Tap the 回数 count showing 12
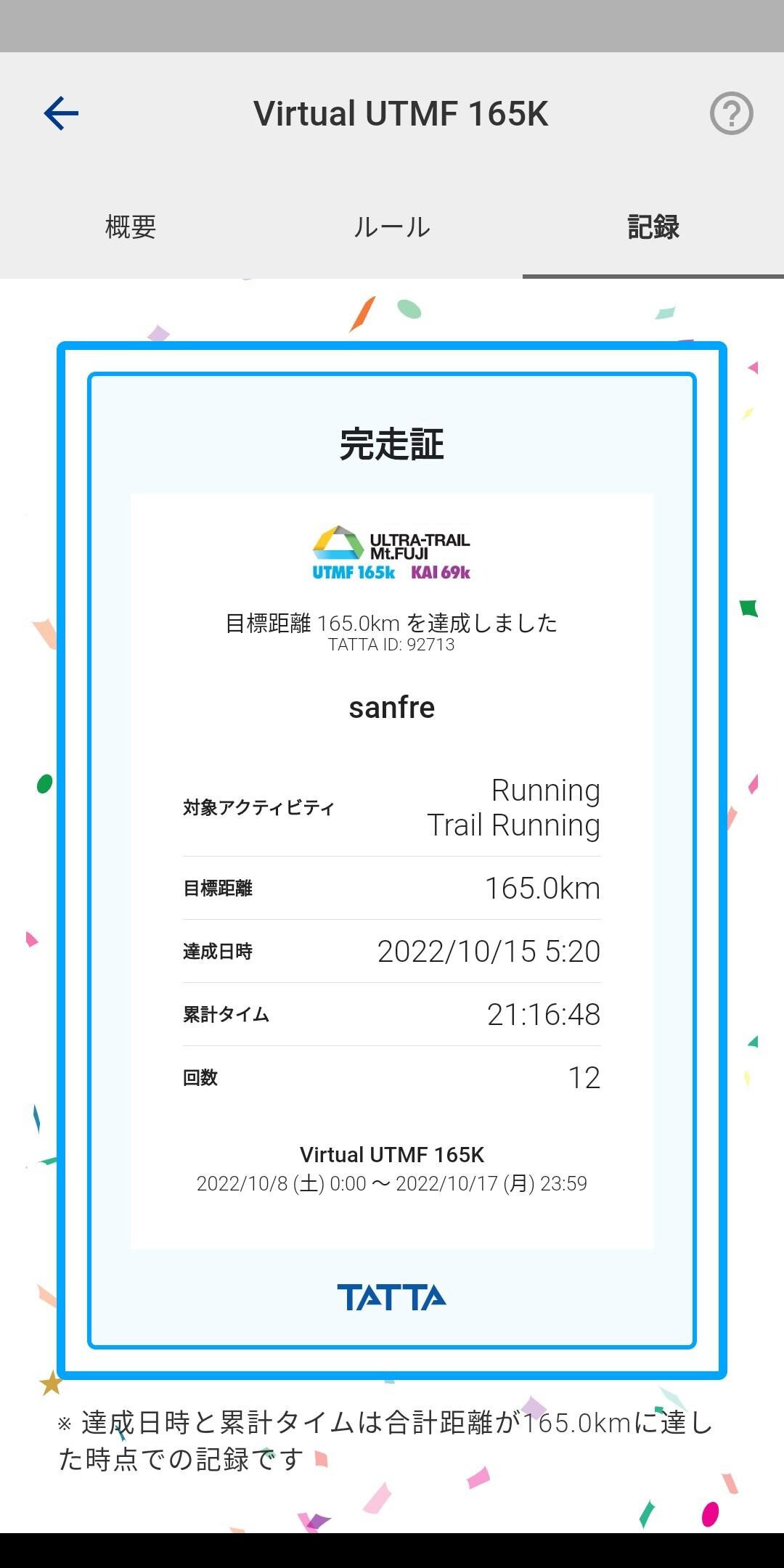This screenshot has width=784, height=1568. coord(589,1078)
